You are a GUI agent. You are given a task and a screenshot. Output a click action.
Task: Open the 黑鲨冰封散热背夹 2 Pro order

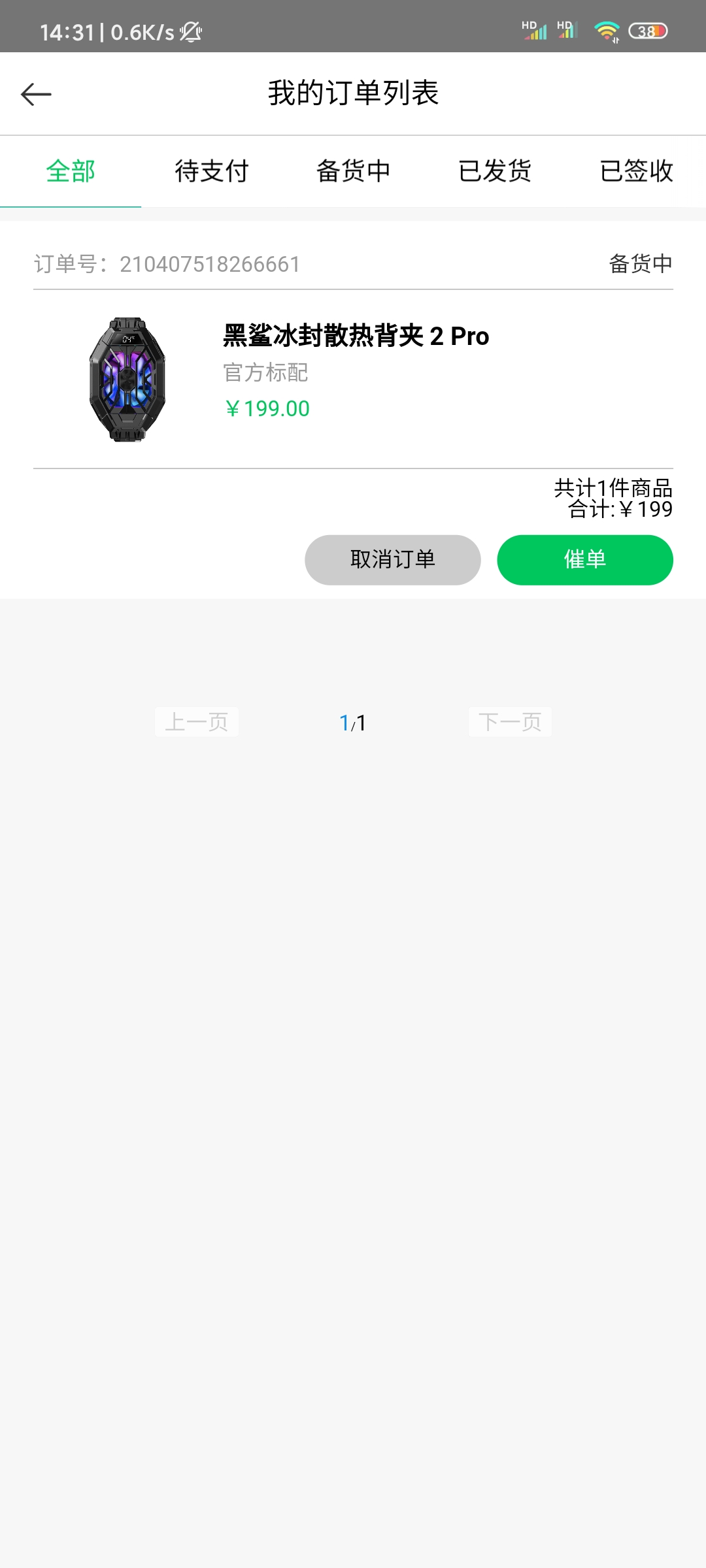point(353,379)
